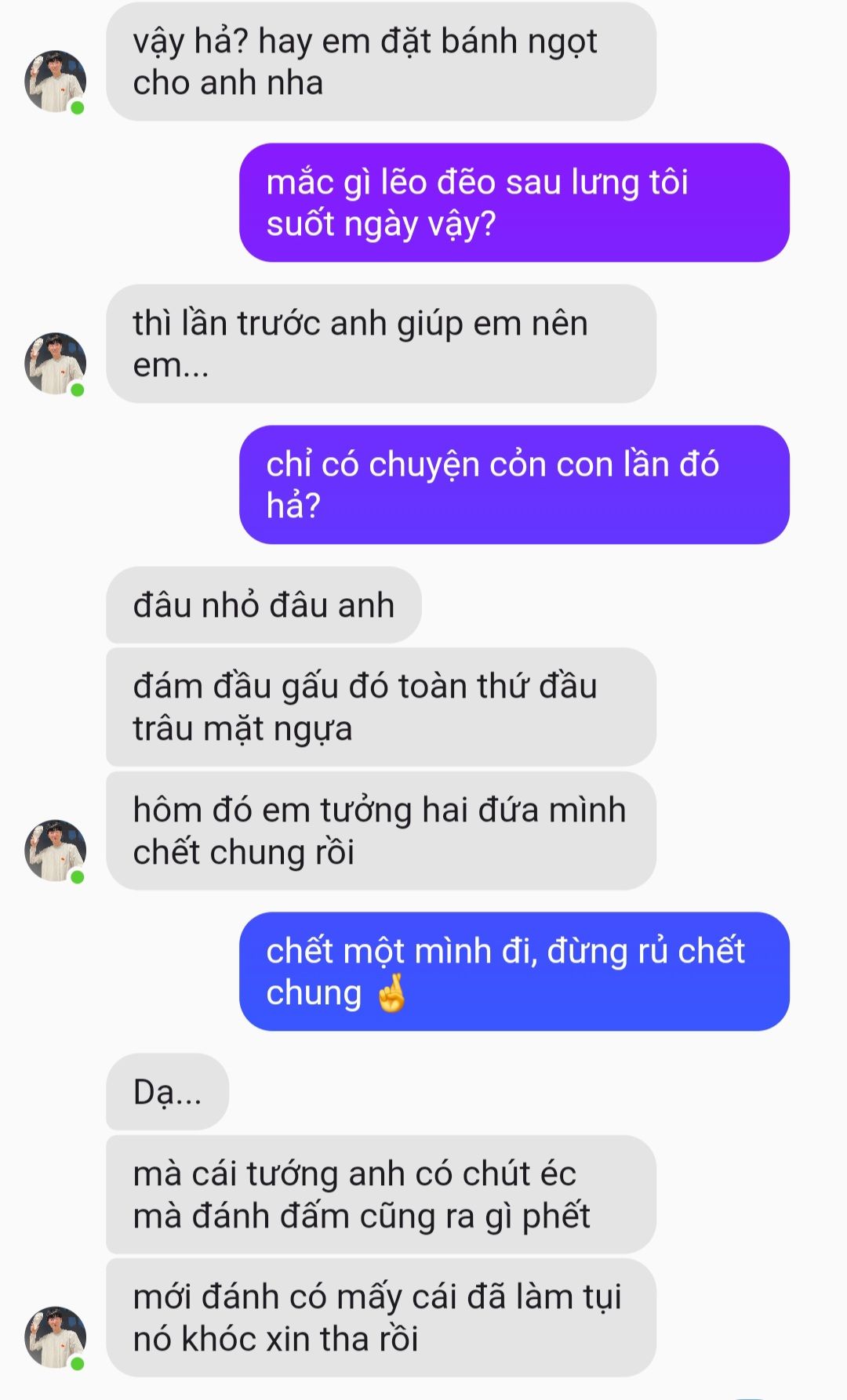Tap the avatar next to 'thì lần trước' message
The image size is (847, 1400).
click(55, 364)
